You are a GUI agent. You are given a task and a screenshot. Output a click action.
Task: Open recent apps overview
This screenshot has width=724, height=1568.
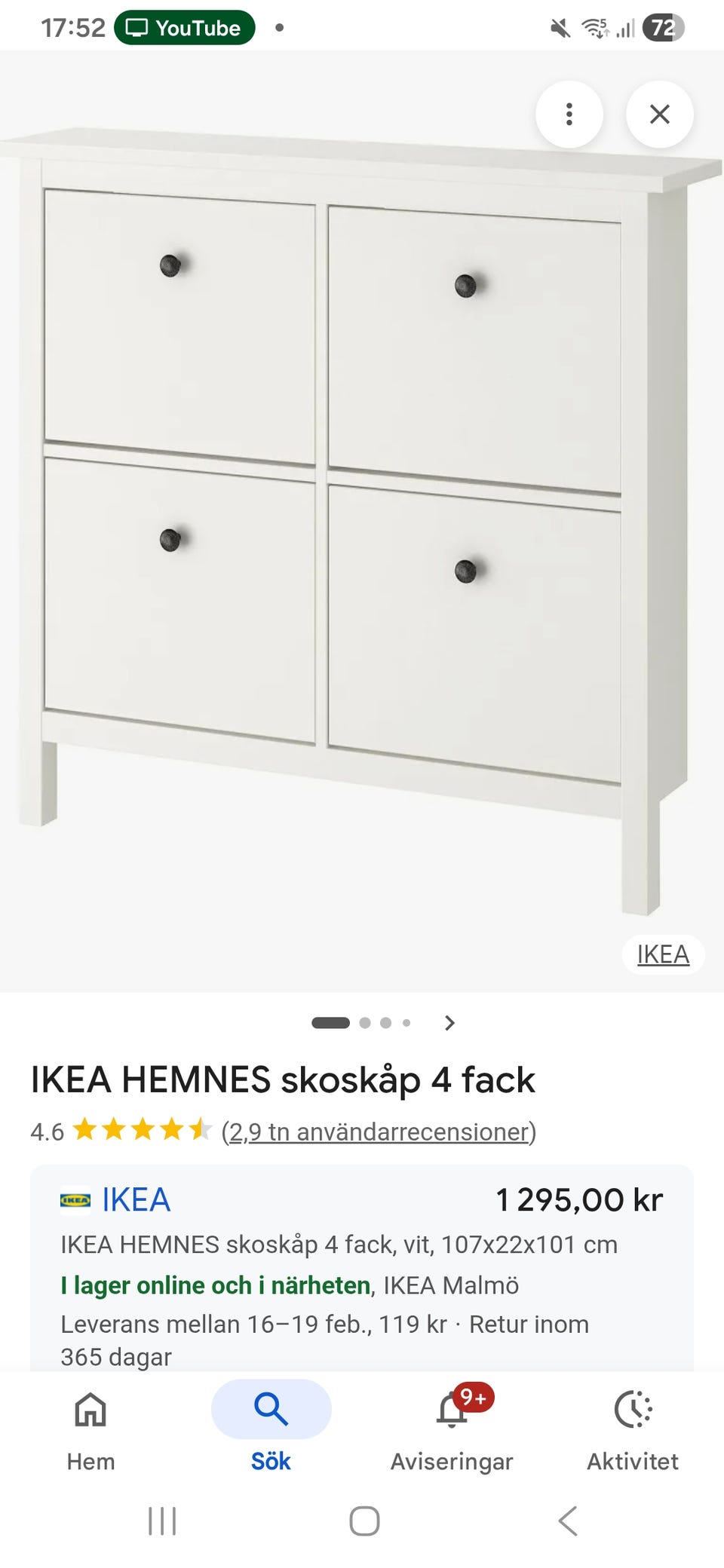(161, 1521)
